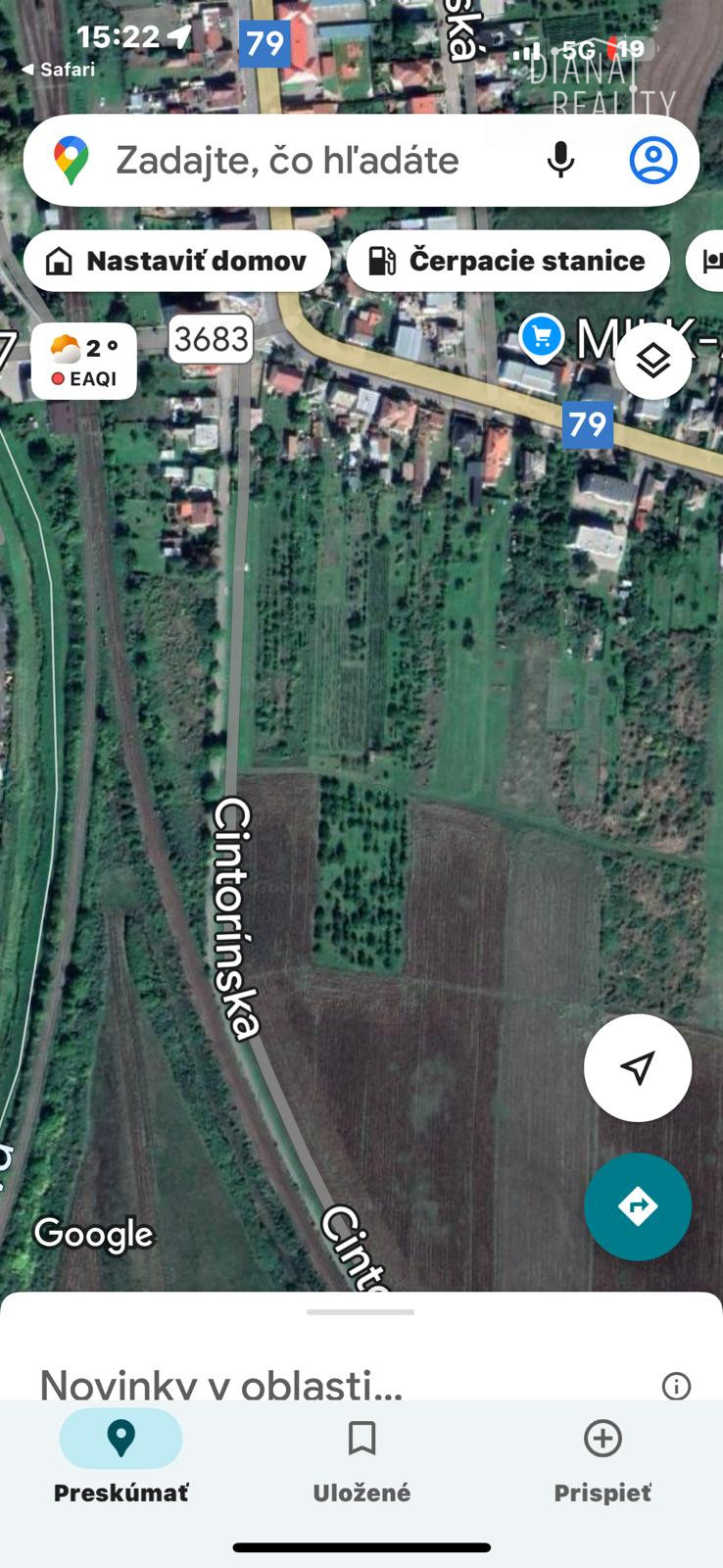Open directions with the teal button
The height and width of the screenshot is (1568, 723).
[x=638, y=1206]
